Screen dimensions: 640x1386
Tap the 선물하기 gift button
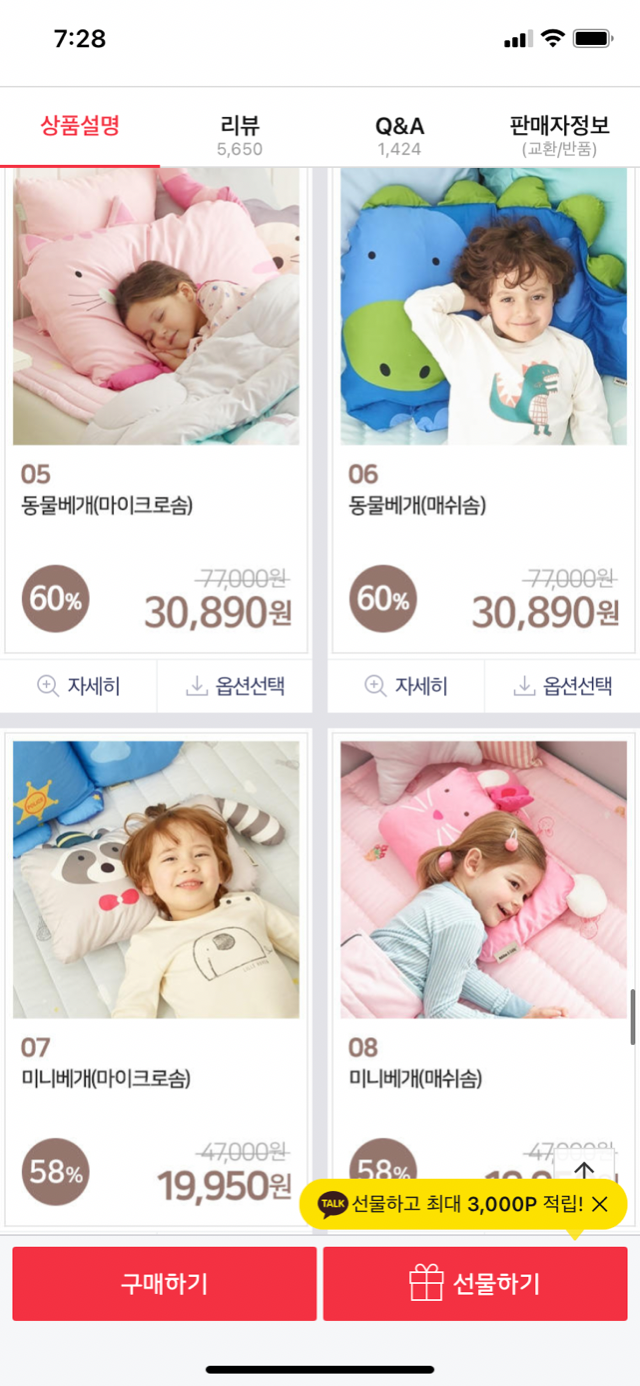pos(475,1283)
